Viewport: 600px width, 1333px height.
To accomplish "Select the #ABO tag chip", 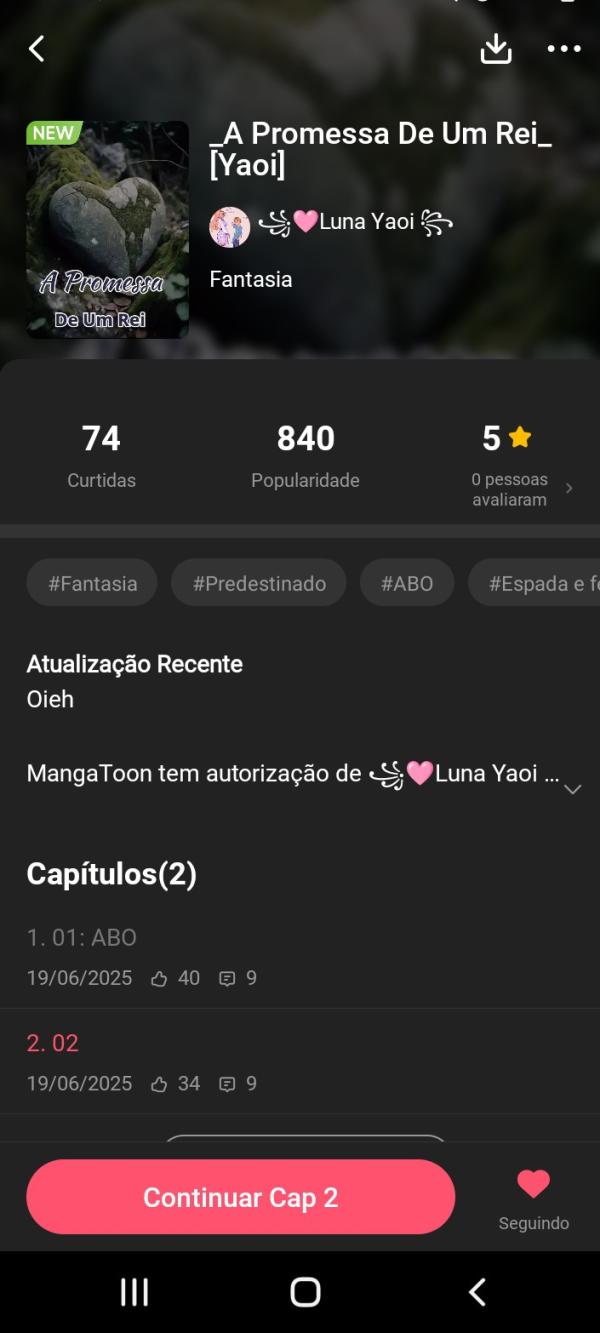I will tap(407, 583).
